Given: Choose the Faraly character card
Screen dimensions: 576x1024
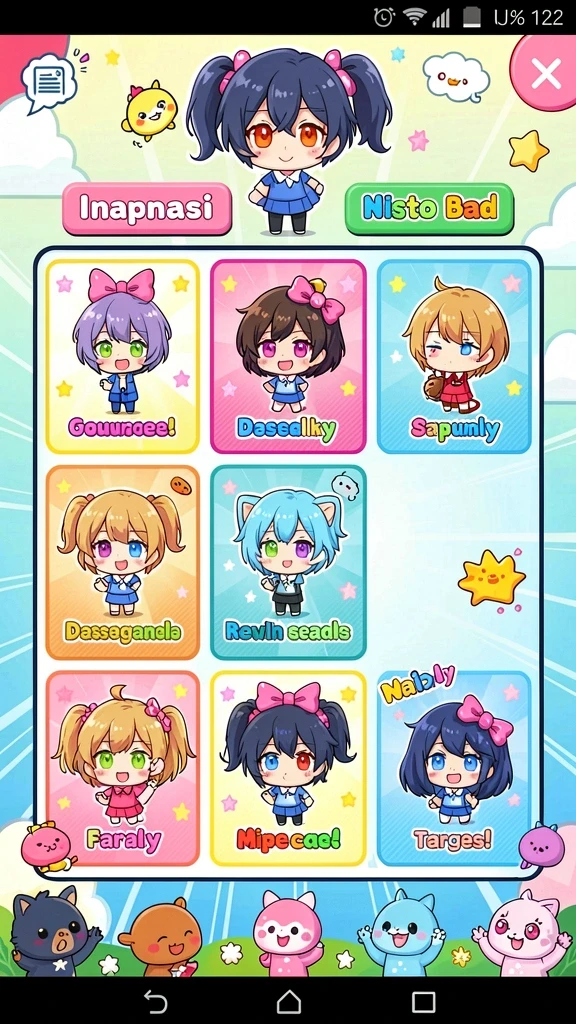Looking at the screenshot, I should [x=123, y=768].
